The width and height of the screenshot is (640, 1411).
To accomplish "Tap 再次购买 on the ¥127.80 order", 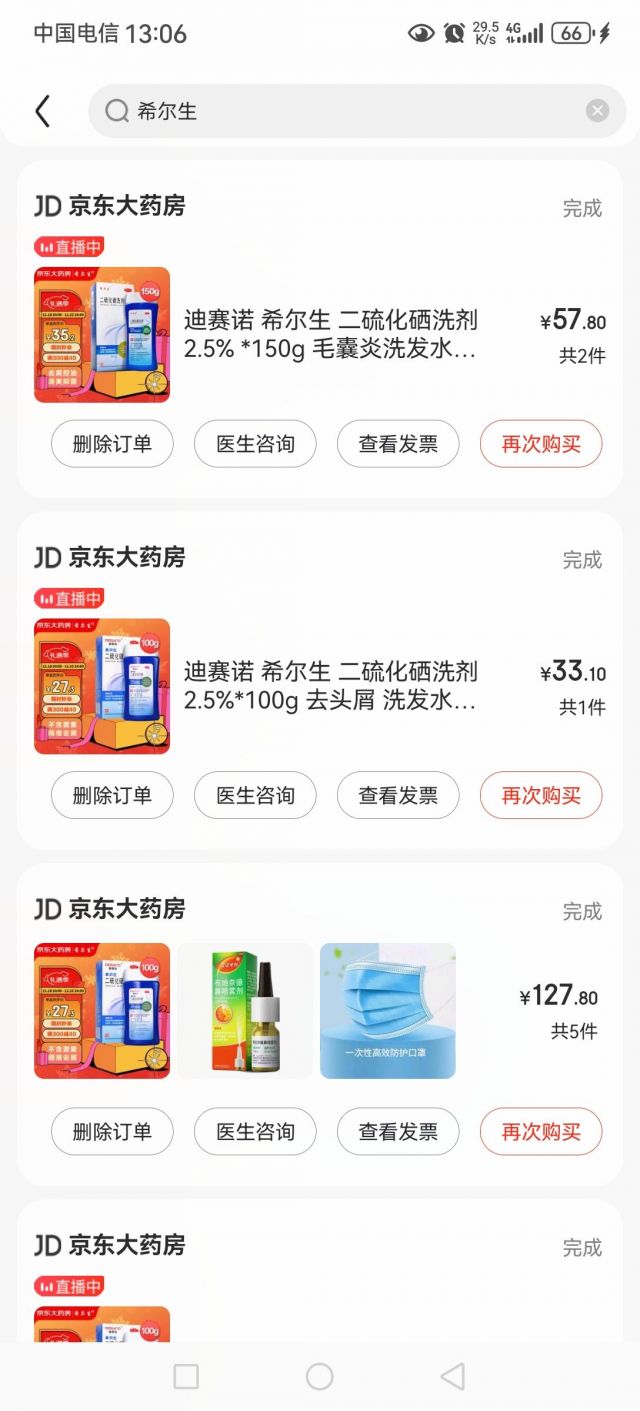I will click(x=541, y=1132).
